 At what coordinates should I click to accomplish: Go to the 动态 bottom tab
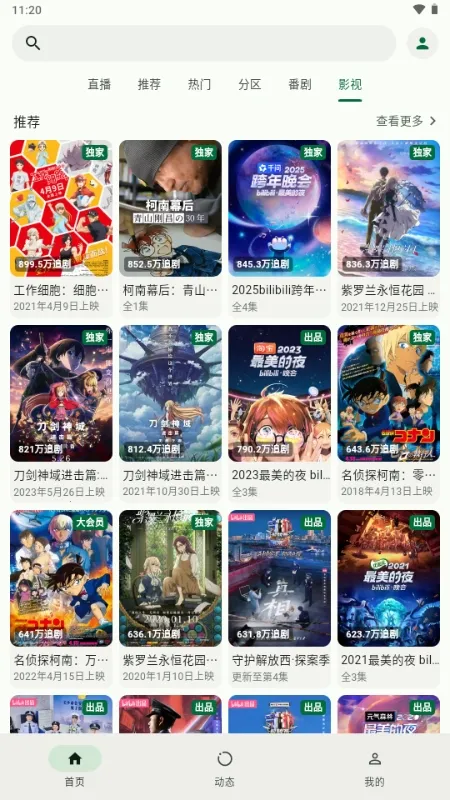[224, 767]
